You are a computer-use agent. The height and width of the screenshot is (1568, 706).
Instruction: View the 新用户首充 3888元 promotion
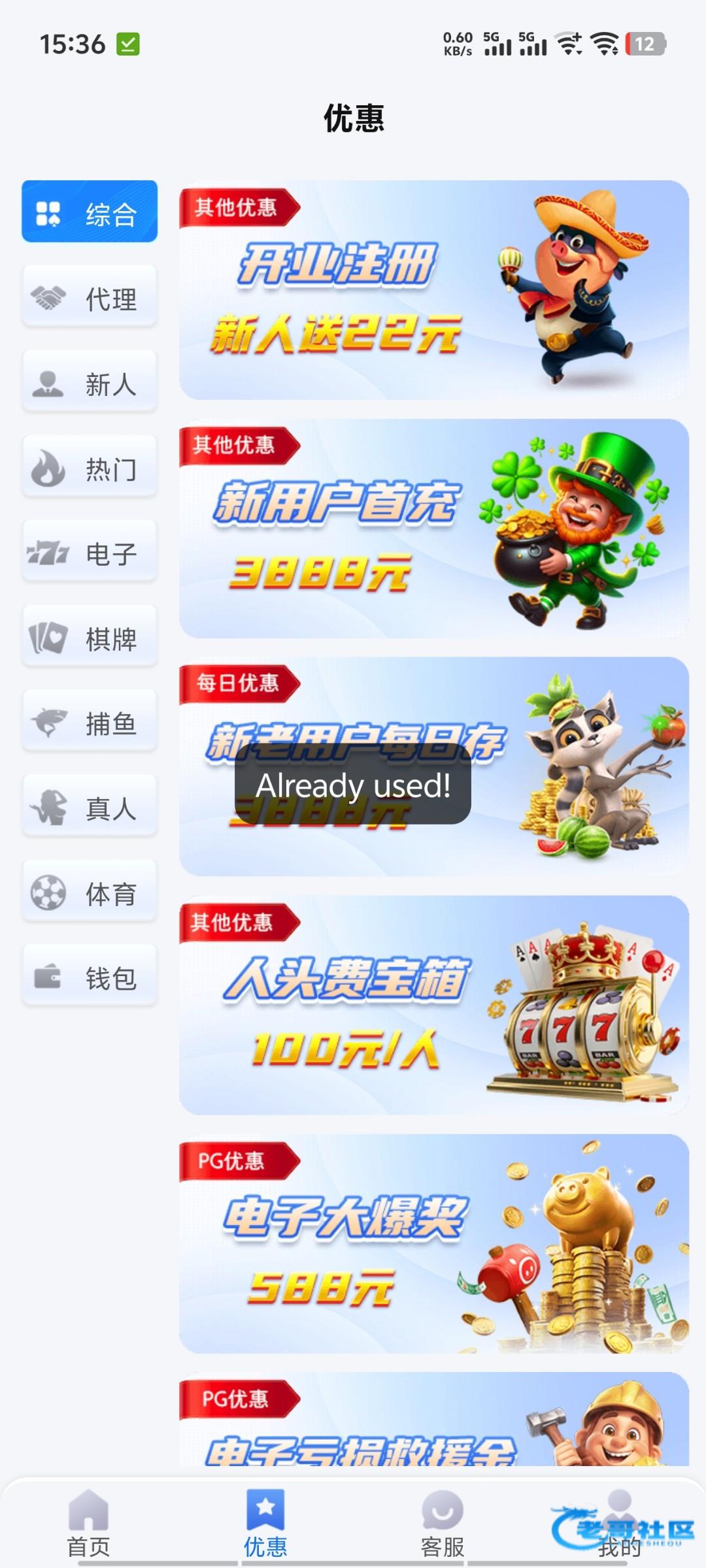tap(433, 529)
